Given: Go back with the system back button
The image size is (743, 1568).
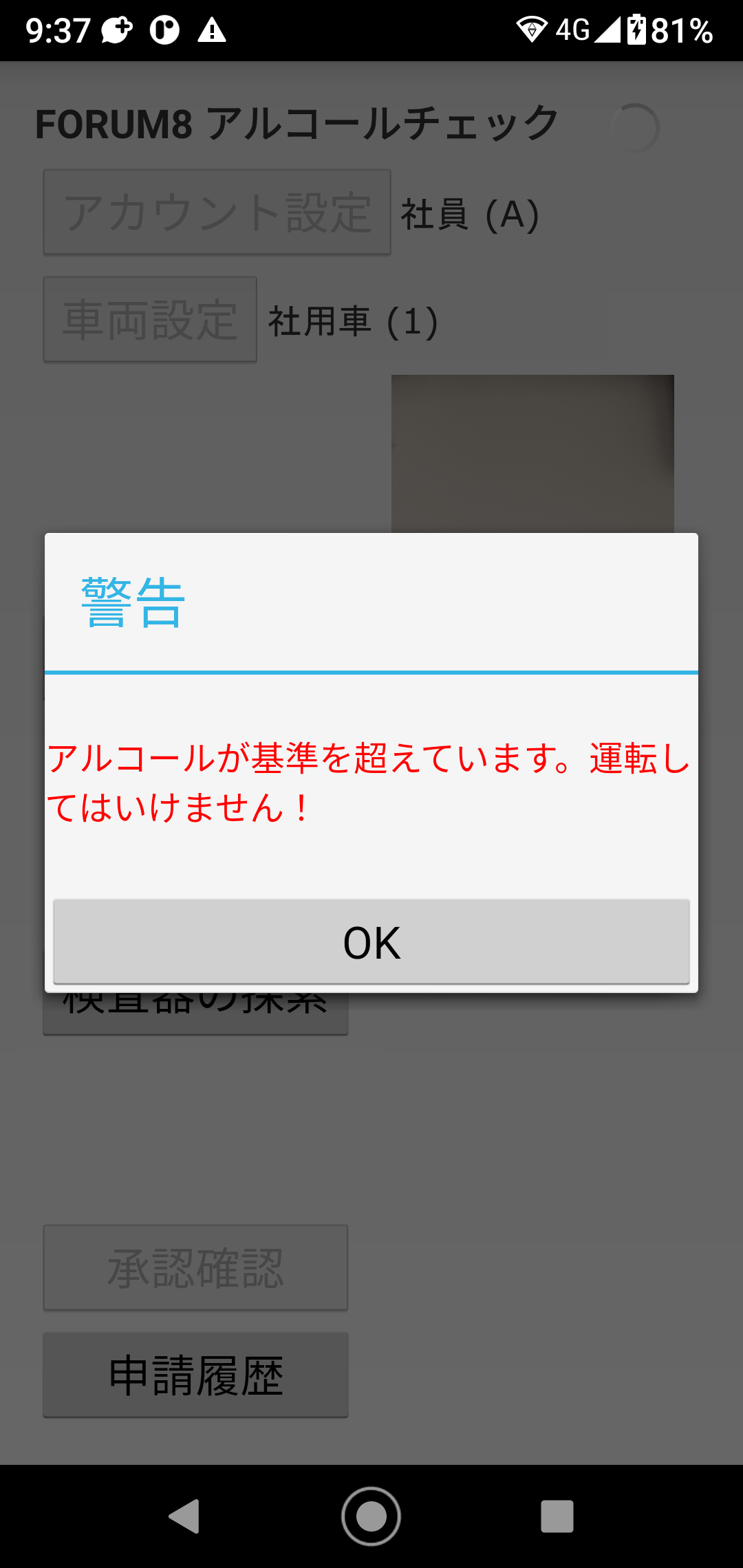Looking at the screenshot, I should coord(184,1516).
